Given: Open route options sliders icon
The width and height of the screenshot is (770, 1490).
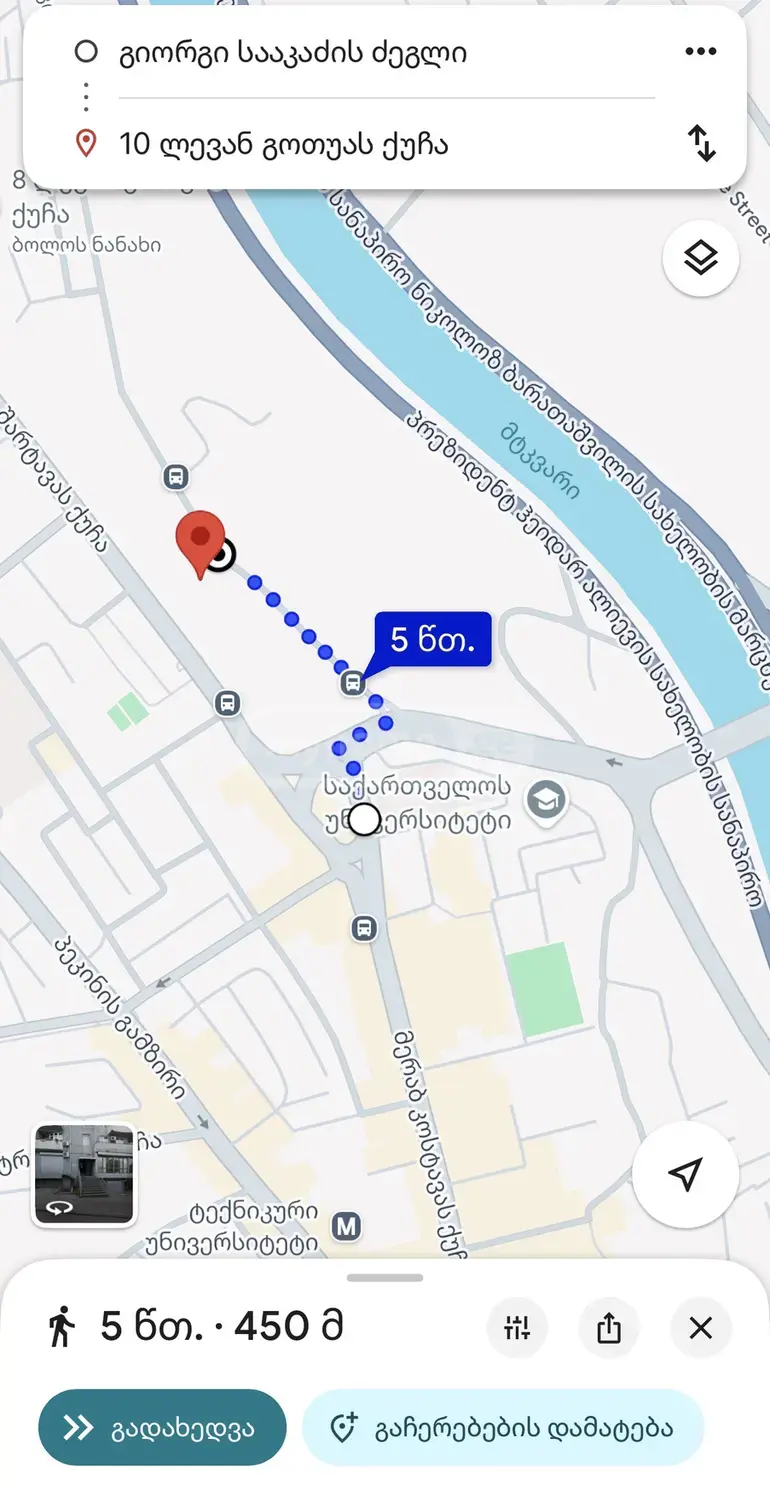Looking at the screenshot, I should pyautogui.click(x=517, y=1328).
